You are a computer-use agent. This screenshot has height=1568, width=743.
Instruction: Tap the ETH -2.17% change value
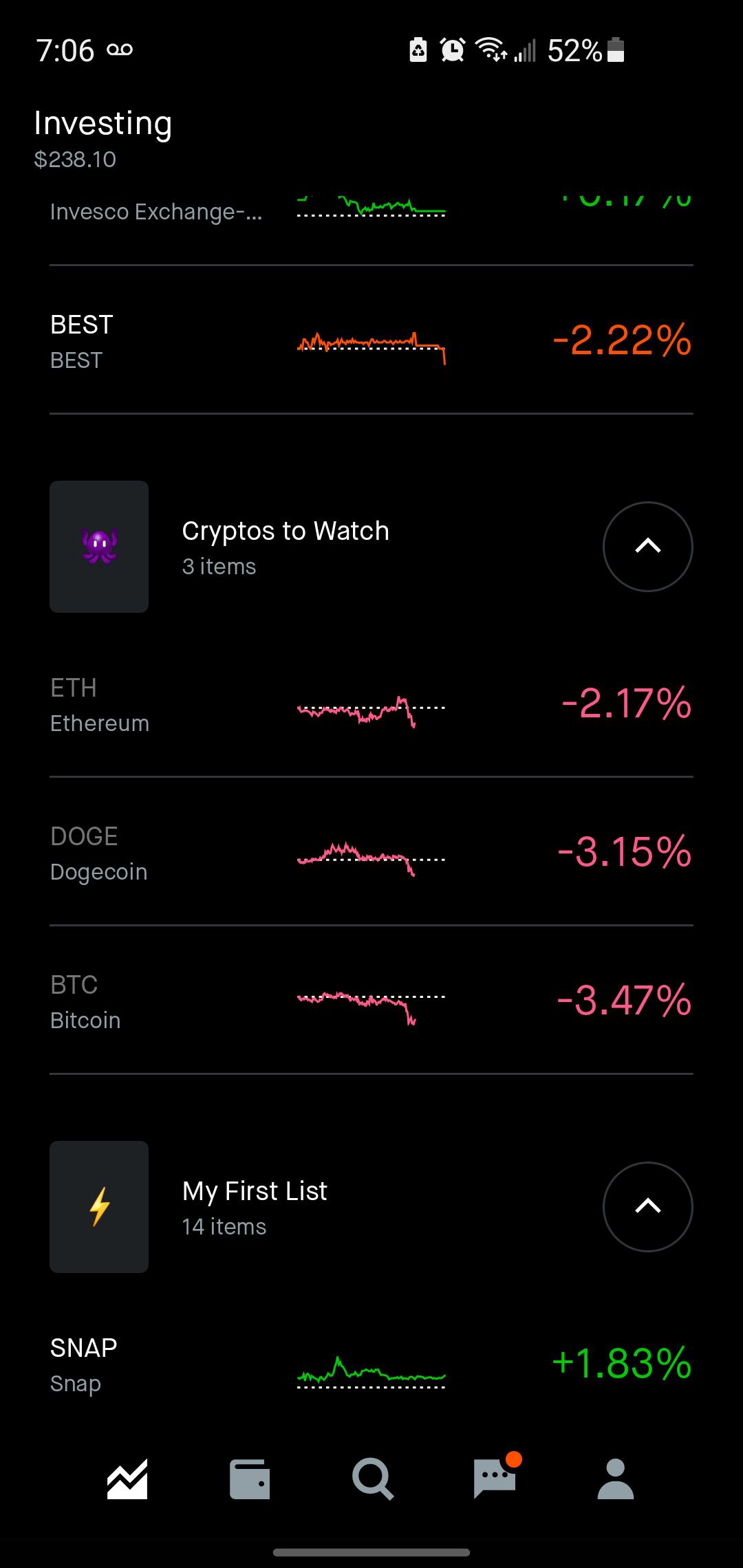point(626,704)
